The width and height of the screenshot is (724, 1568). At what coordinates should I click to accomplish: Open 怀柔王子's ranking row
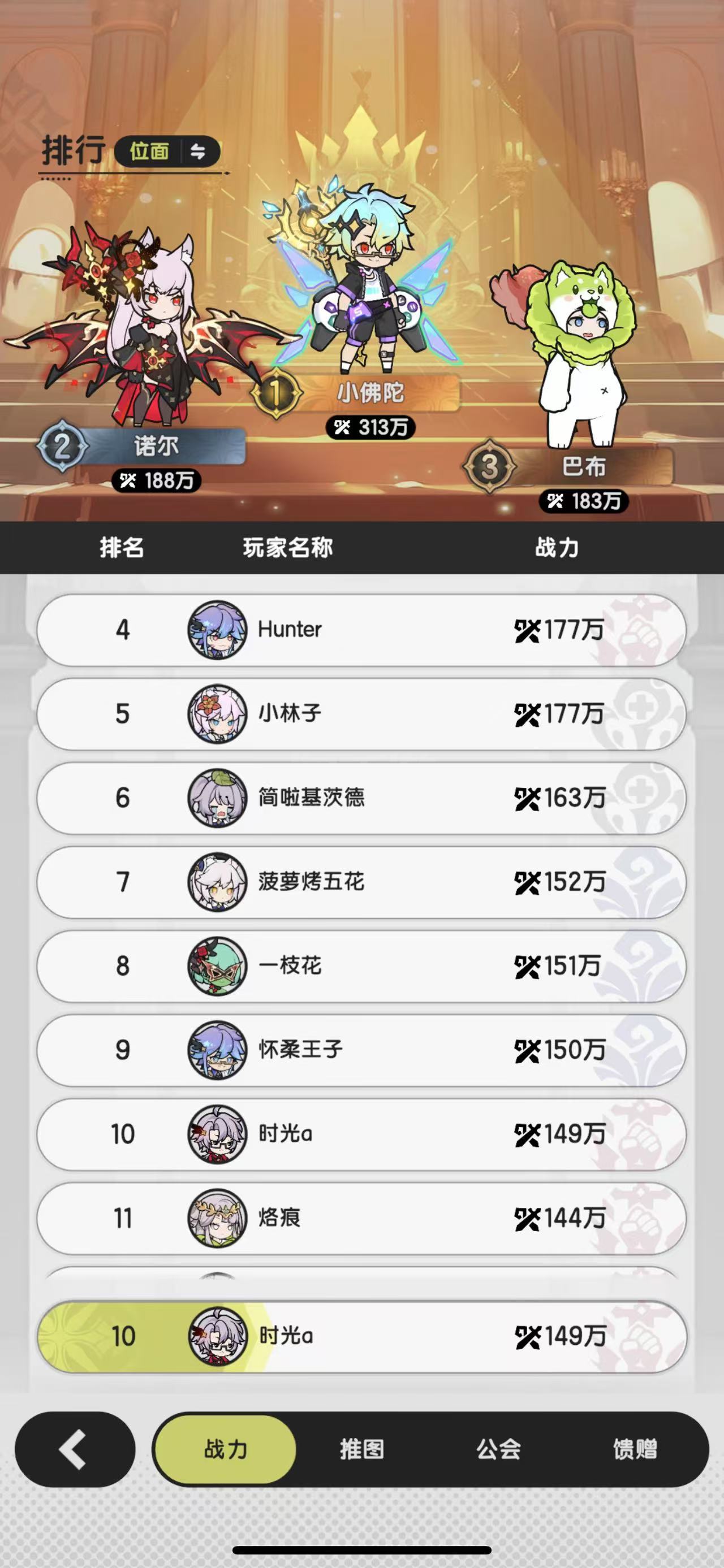(361, 1050)
